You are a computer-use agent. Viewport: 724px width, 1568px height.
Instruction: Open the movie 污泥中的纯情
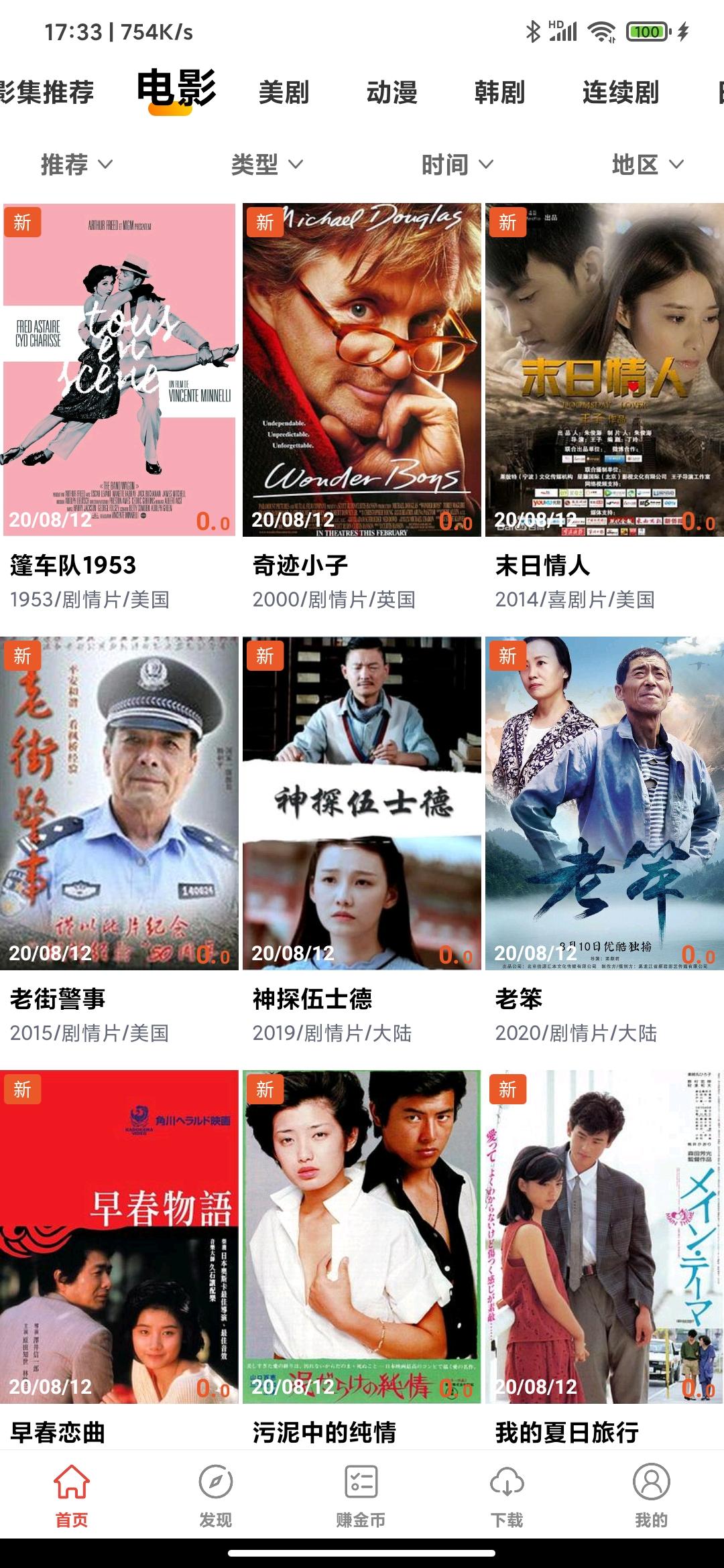point(362,1236)
